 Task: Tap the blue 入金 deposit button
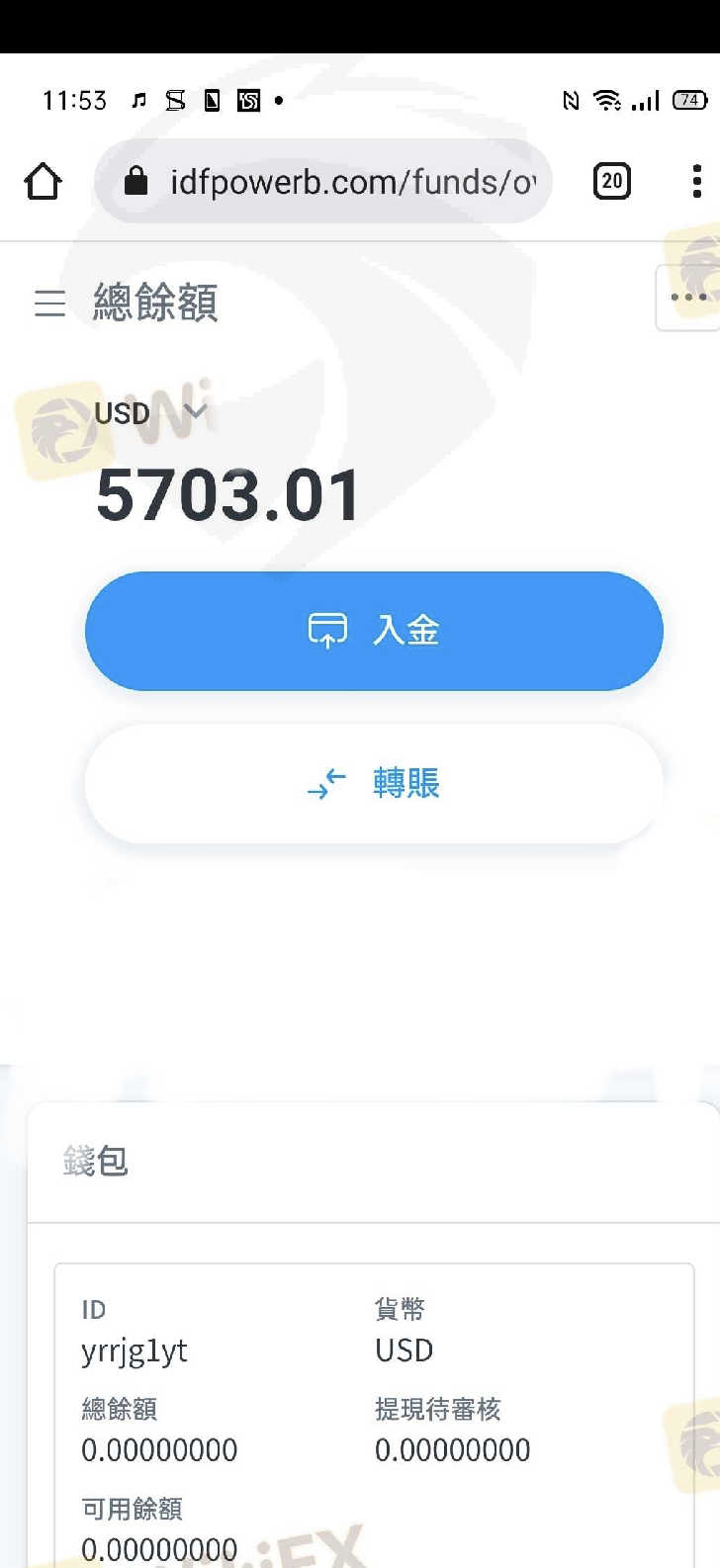374,631
